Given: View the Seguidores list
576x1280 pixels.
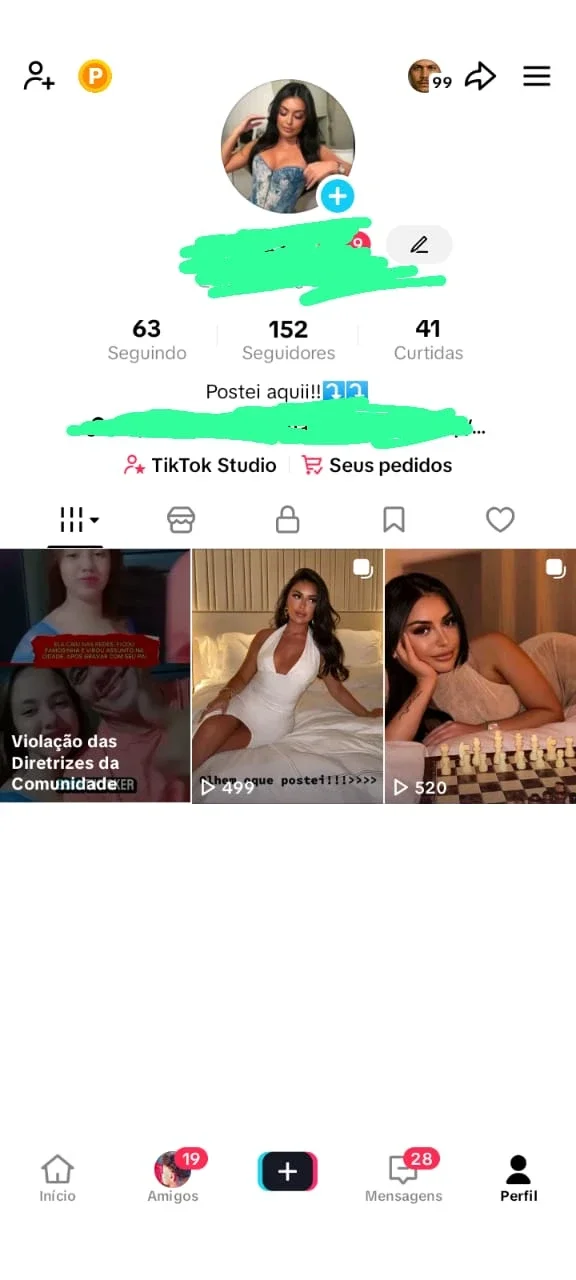Looking at the screenshot, I should [288, 340].
